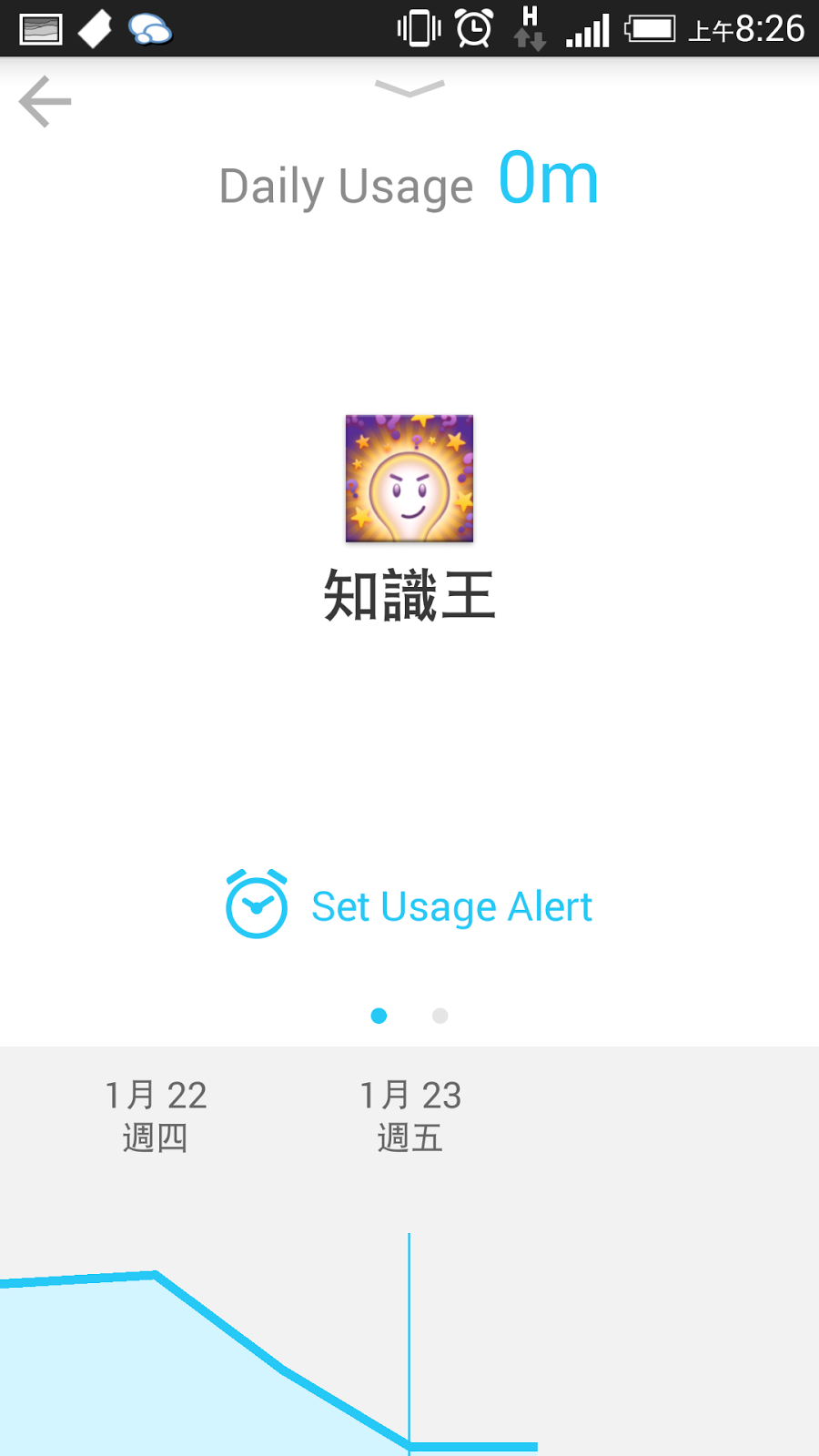Open the screenshot notification icon in status bar

[x=40, y=27]
